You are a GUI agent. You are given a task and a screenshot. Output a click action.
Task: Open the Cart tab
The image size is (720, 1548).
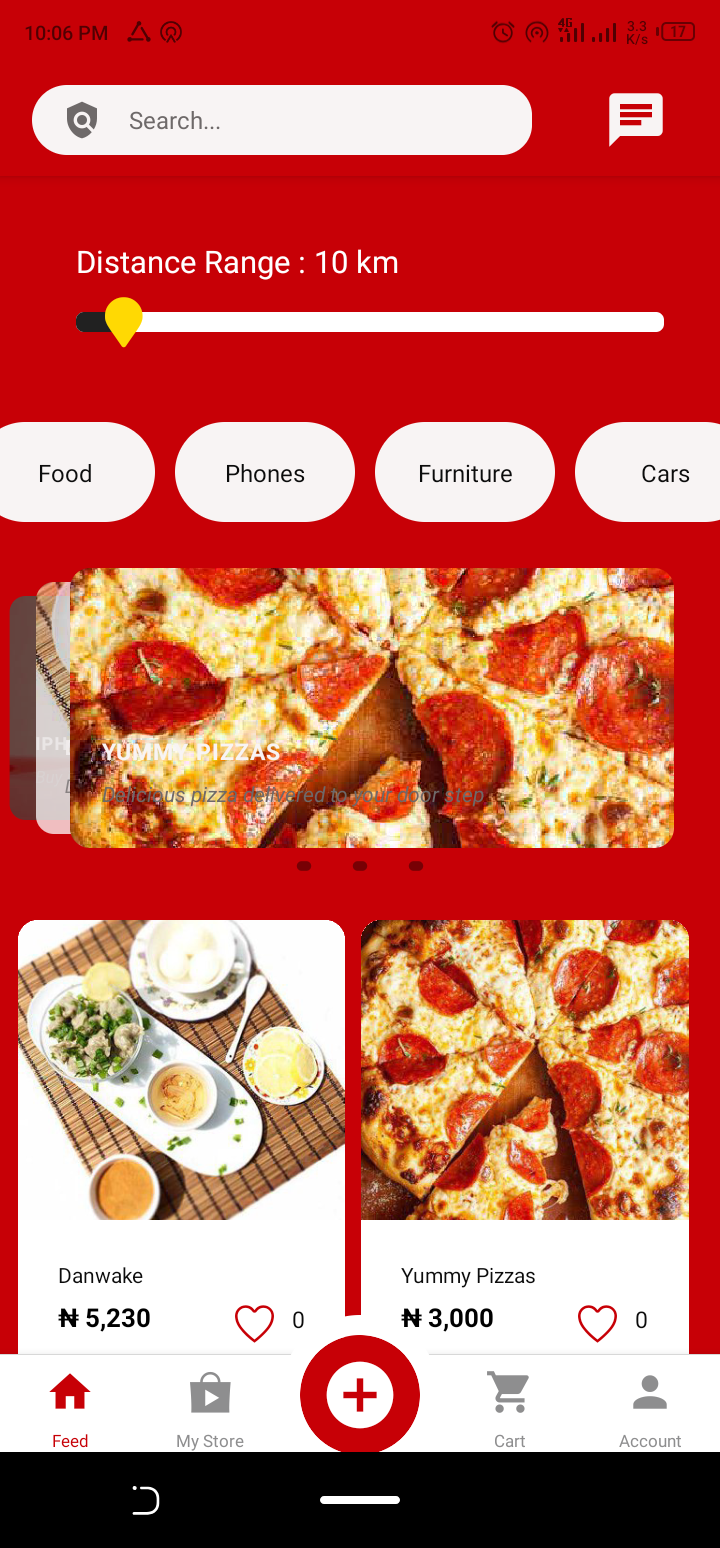[x=510, y=1410]
